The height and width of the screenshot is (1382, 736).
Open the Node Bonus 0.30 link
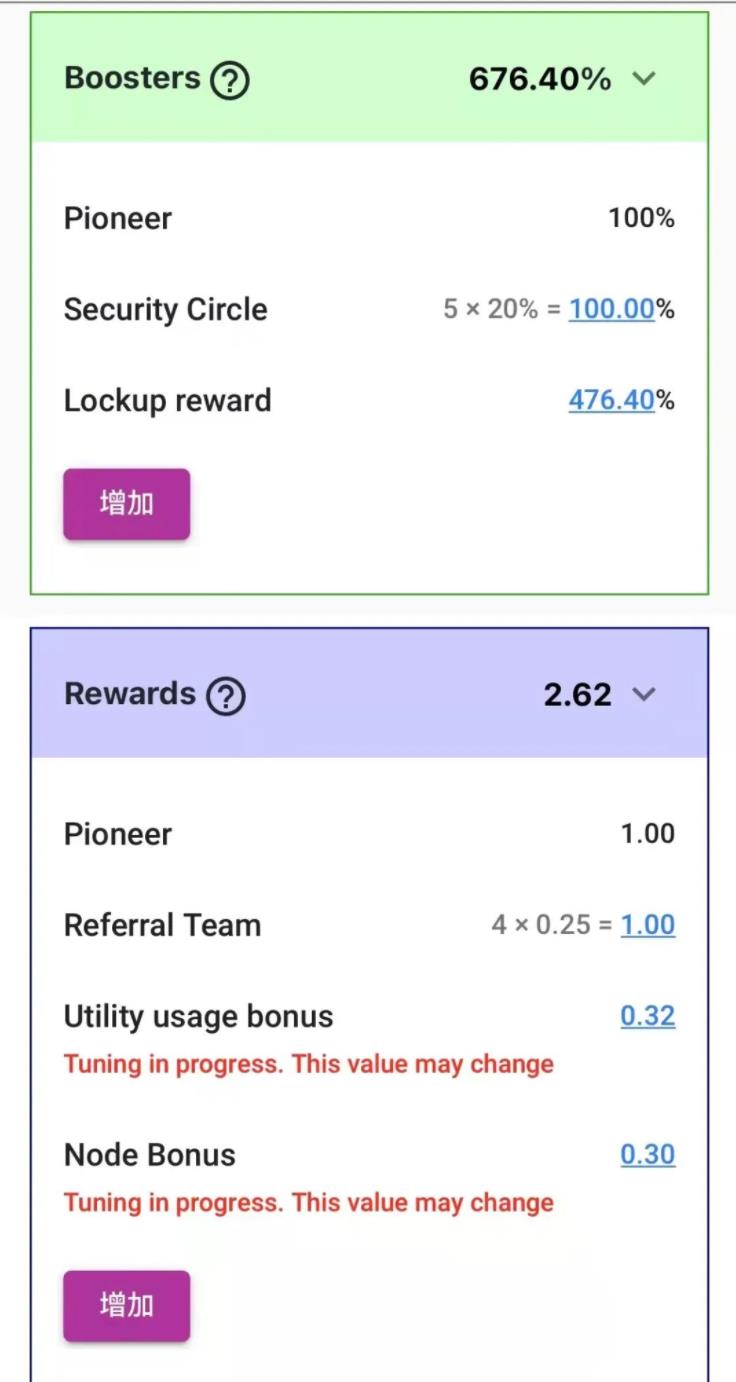647,1154
